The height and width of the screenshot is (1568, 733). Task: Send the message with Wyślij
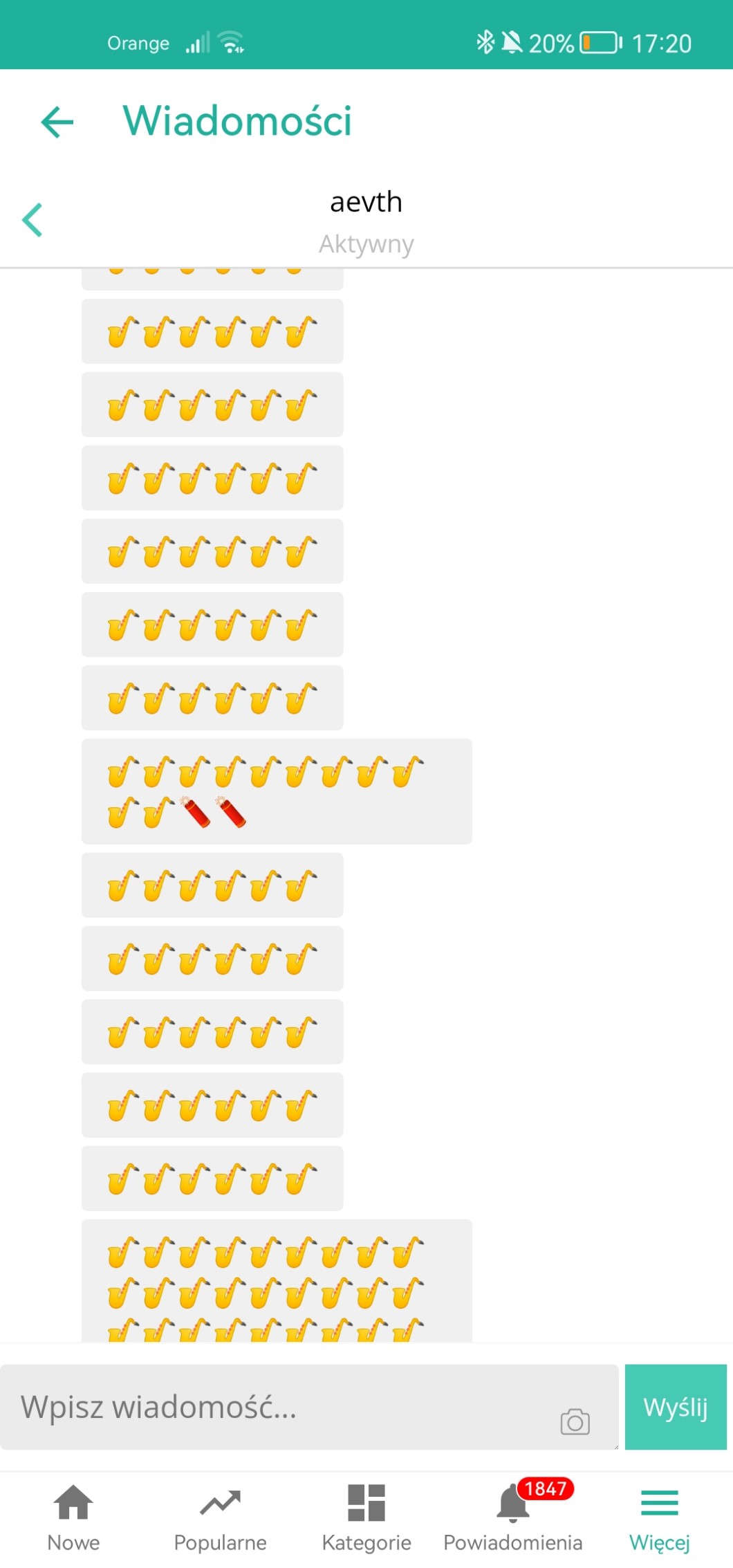[x=676, y=1407]
